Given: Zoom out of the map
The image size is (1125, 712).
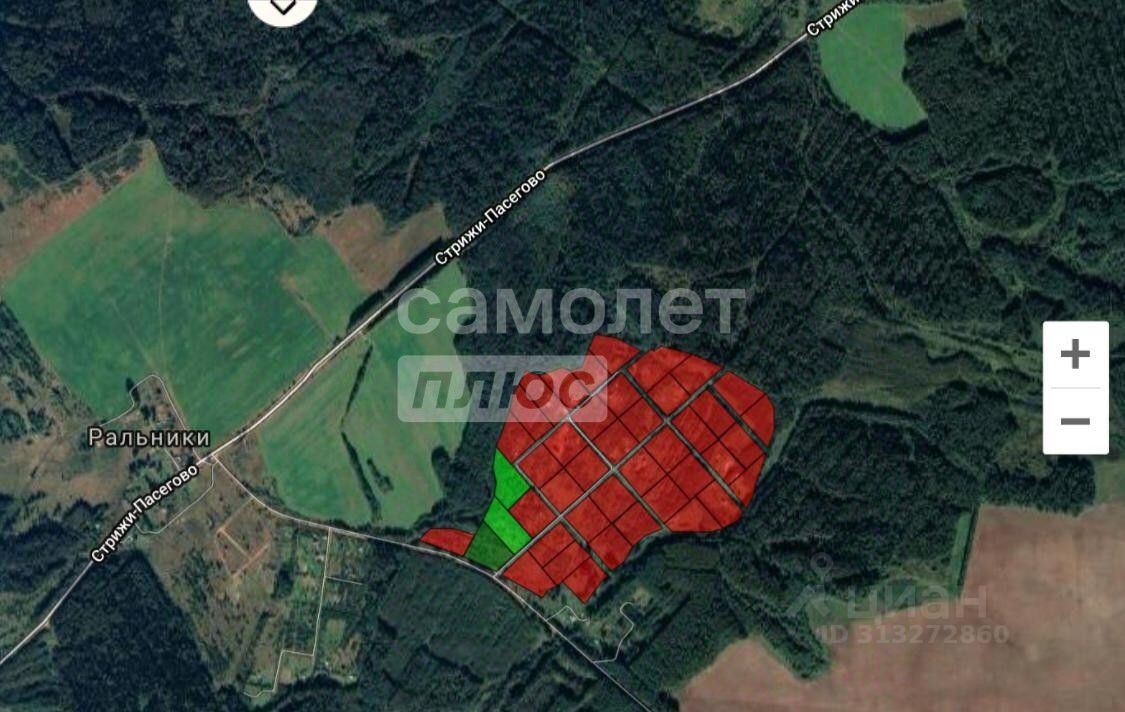Looking at the screenshot, I should 1075,421.
